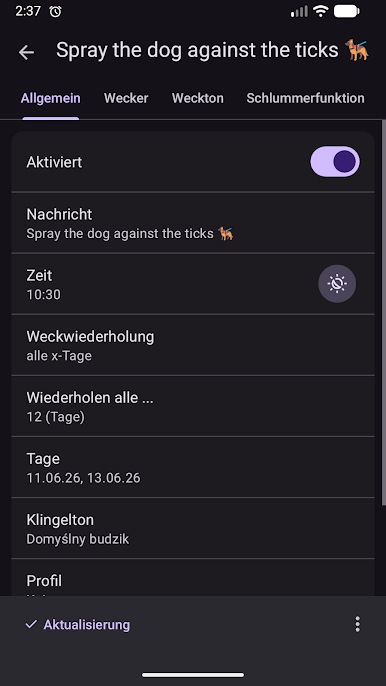Open the Profil row

point(193,578)
